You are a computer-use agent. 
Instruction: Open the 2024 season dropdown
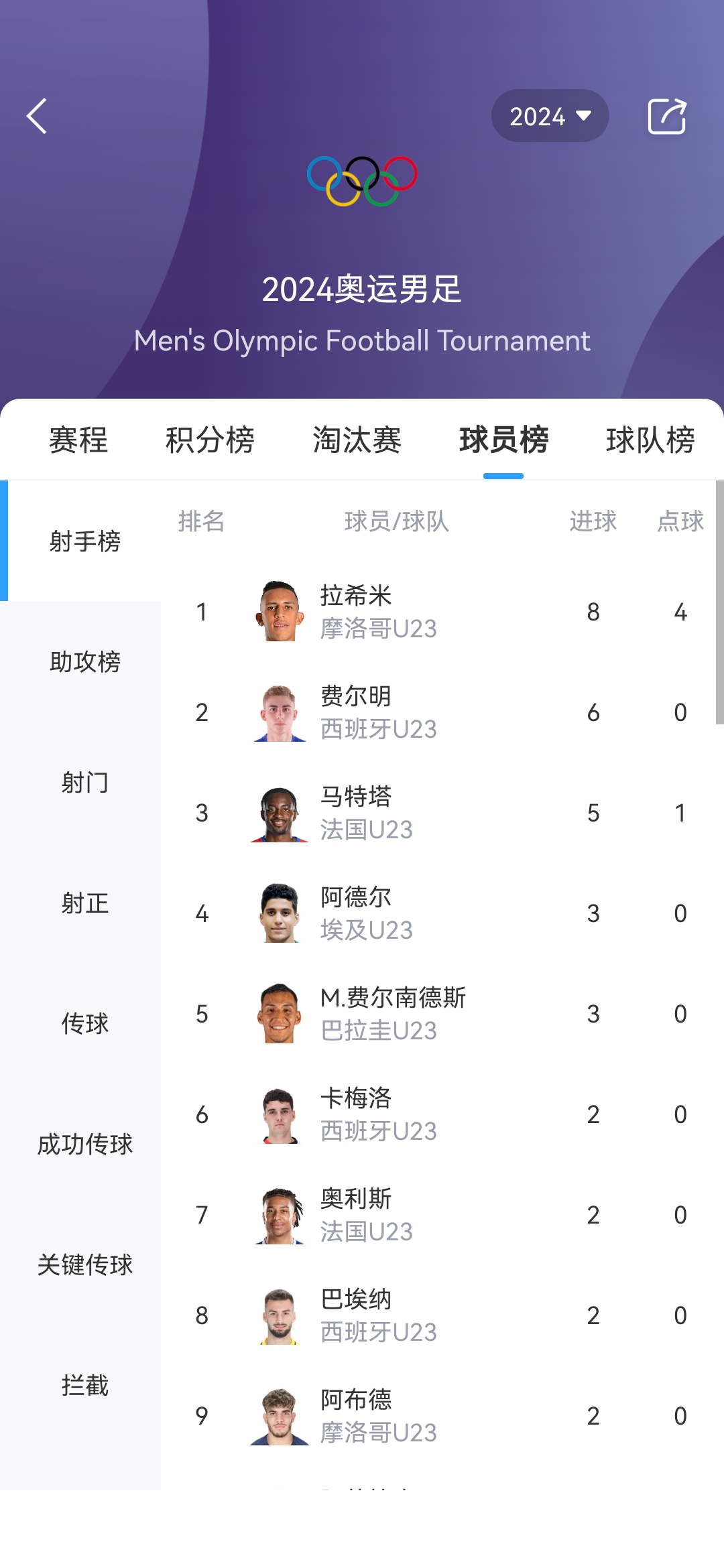tap(550, 116)
